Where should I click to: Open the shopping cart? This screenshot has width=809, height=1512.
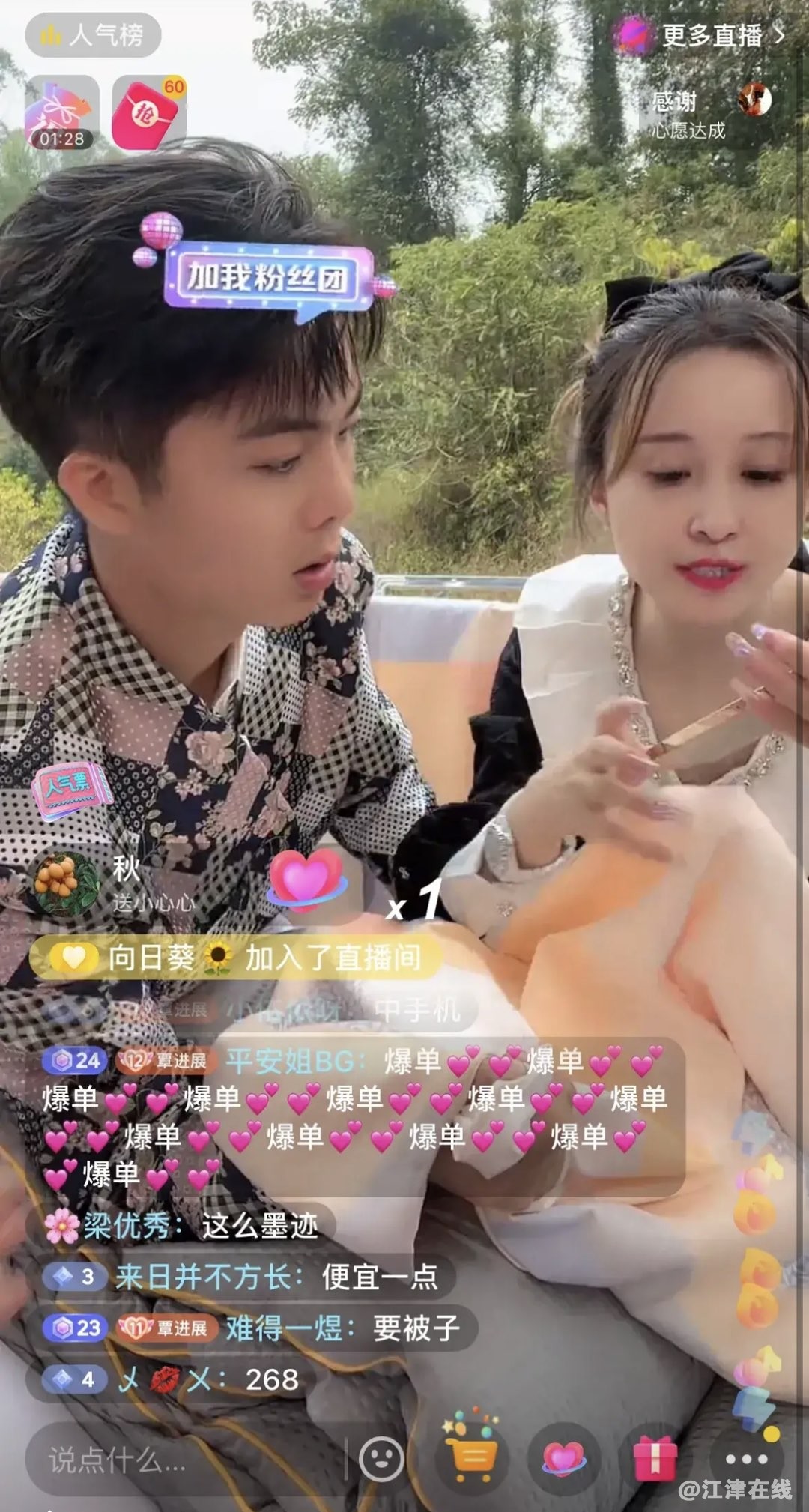471,1457
